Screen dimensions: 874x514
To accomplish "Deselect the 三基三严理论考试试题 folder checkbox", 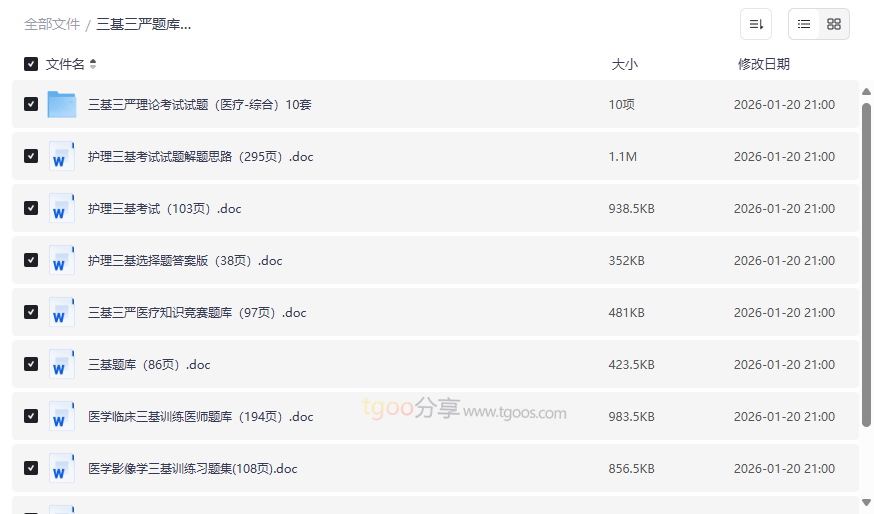I will pos(31,104).
